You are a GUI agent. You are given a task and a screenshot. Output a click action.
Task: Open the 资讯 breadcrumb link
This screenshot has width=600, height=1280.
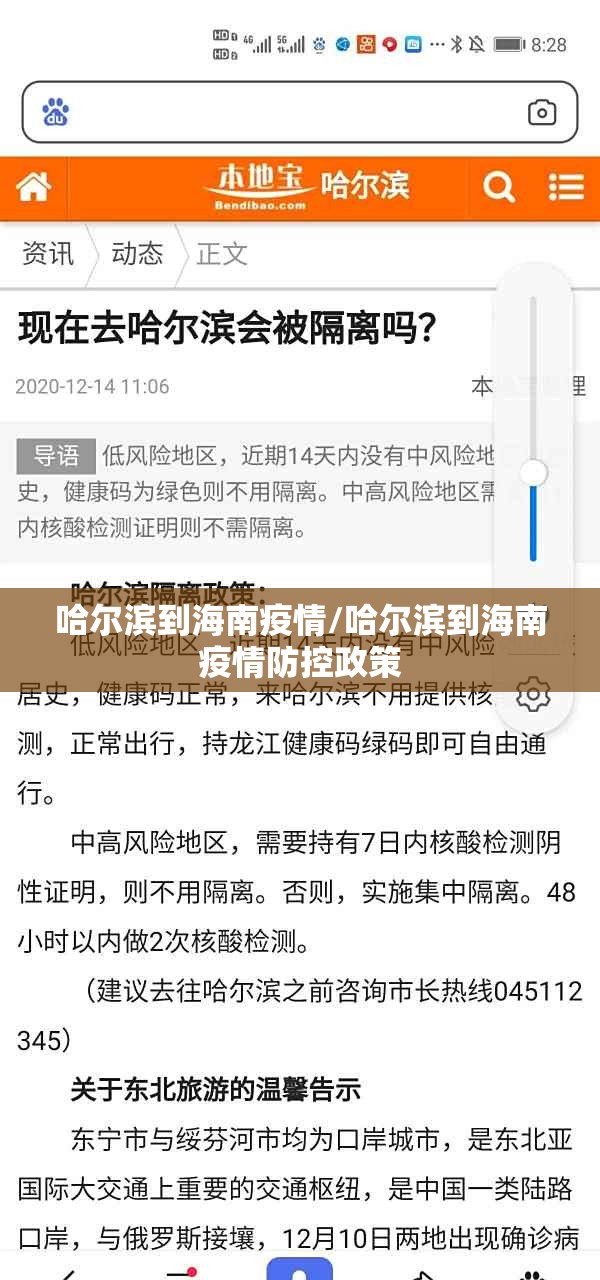pyautogui.click(x=48, y=254)
